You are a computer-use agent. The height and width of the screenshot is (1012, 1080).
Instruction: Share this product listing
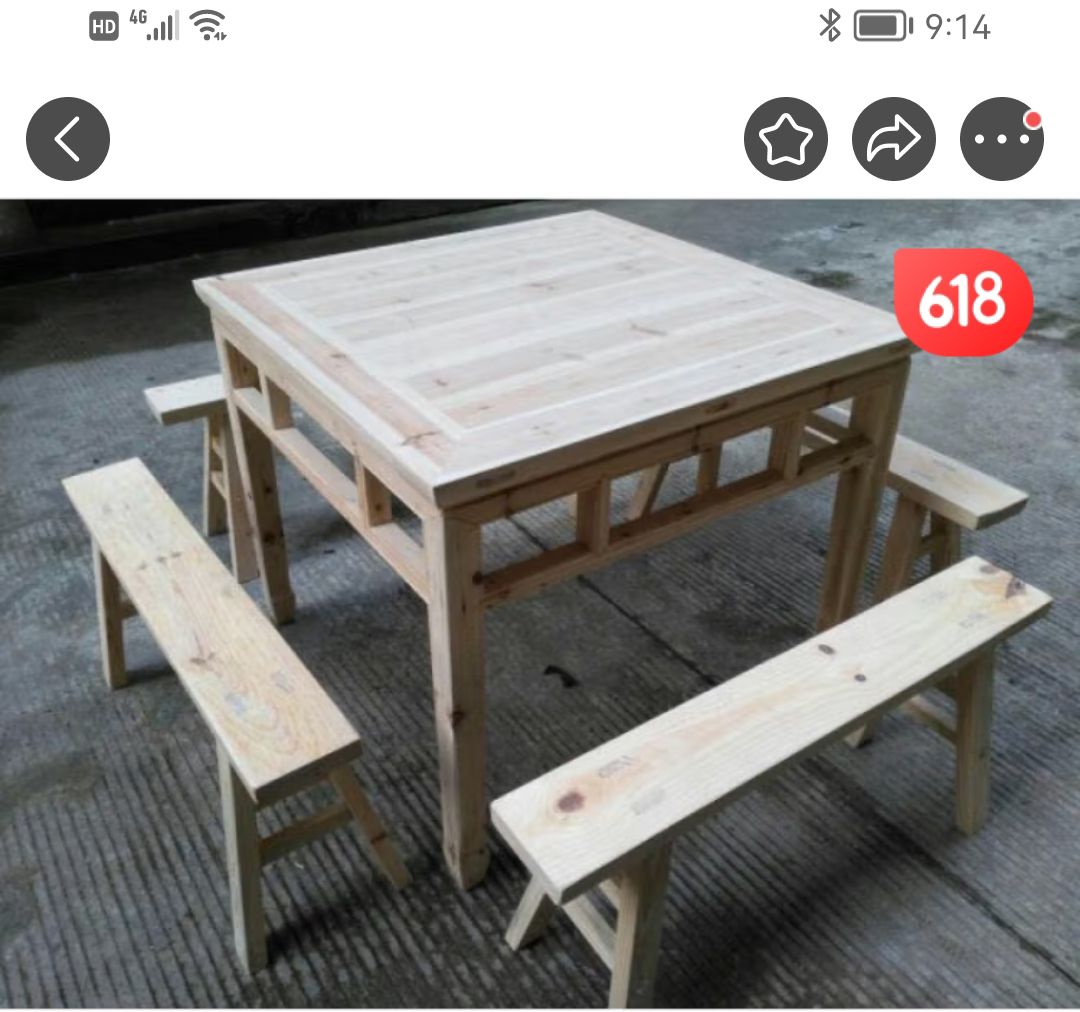pyautogui.click(x=893, y=139)
